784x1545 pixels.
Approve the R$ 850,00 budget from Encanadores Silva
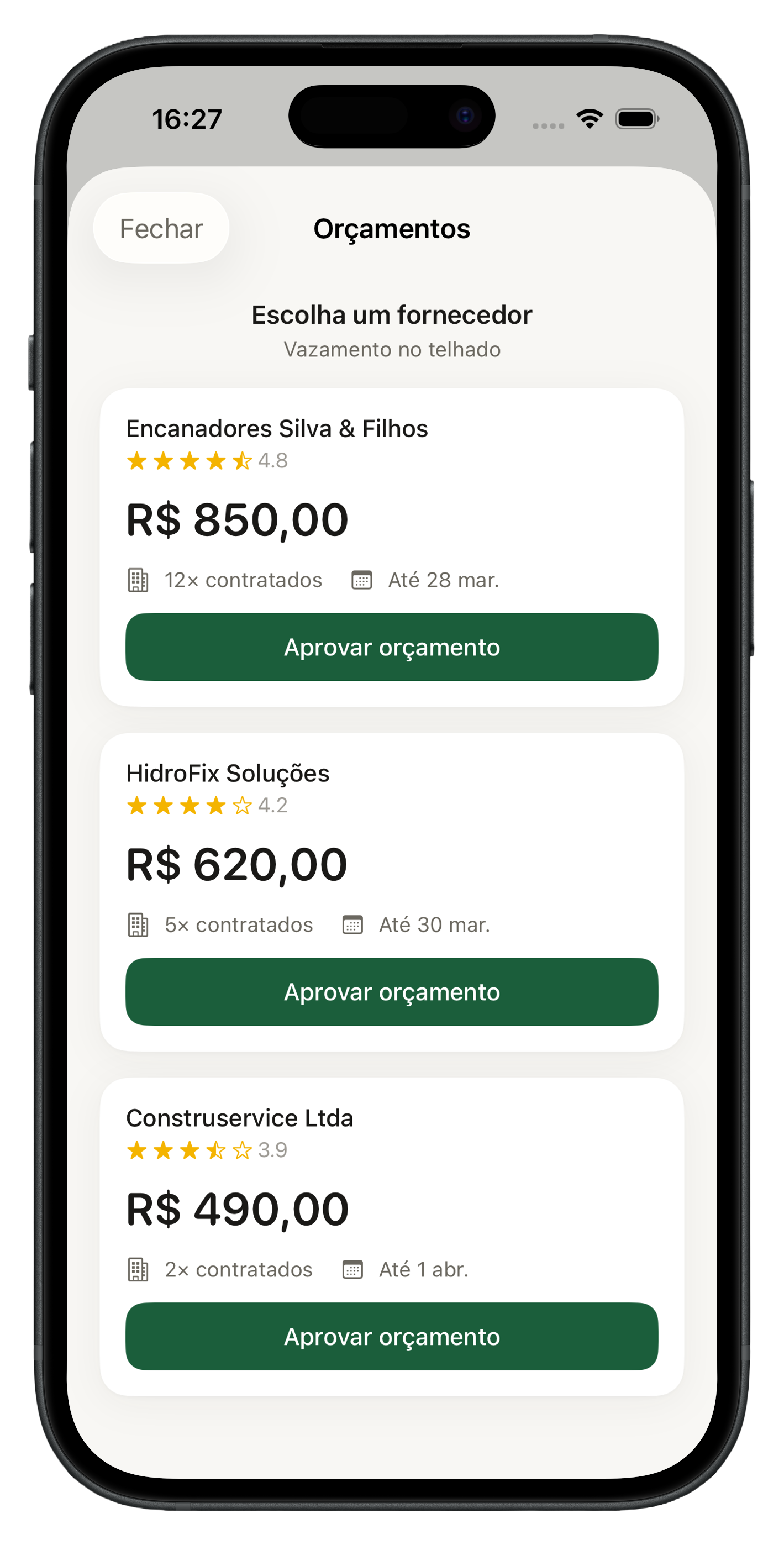click(392, 647)
